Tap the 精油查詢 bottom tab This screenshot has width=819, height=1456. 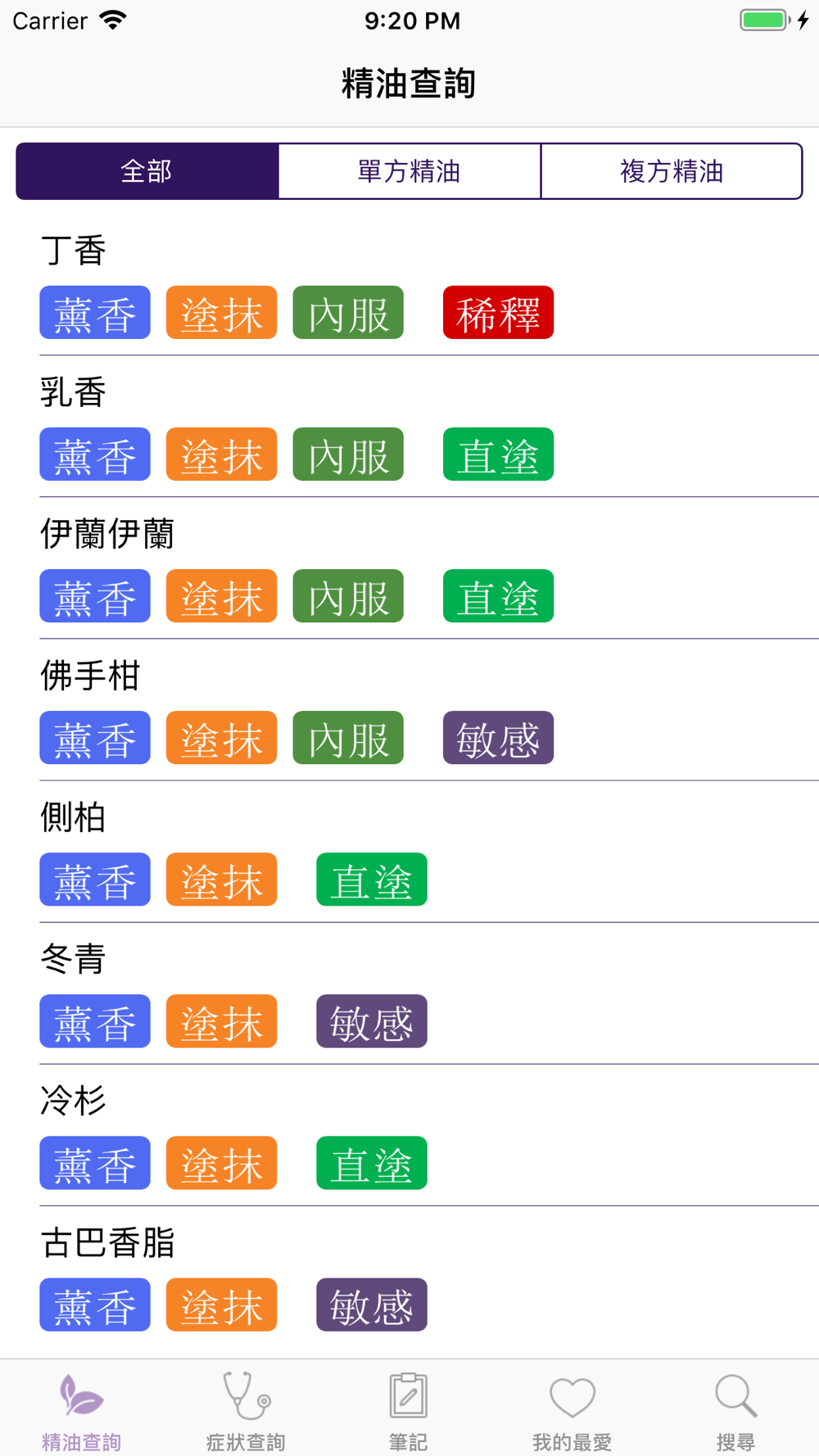click(82, 1411)
